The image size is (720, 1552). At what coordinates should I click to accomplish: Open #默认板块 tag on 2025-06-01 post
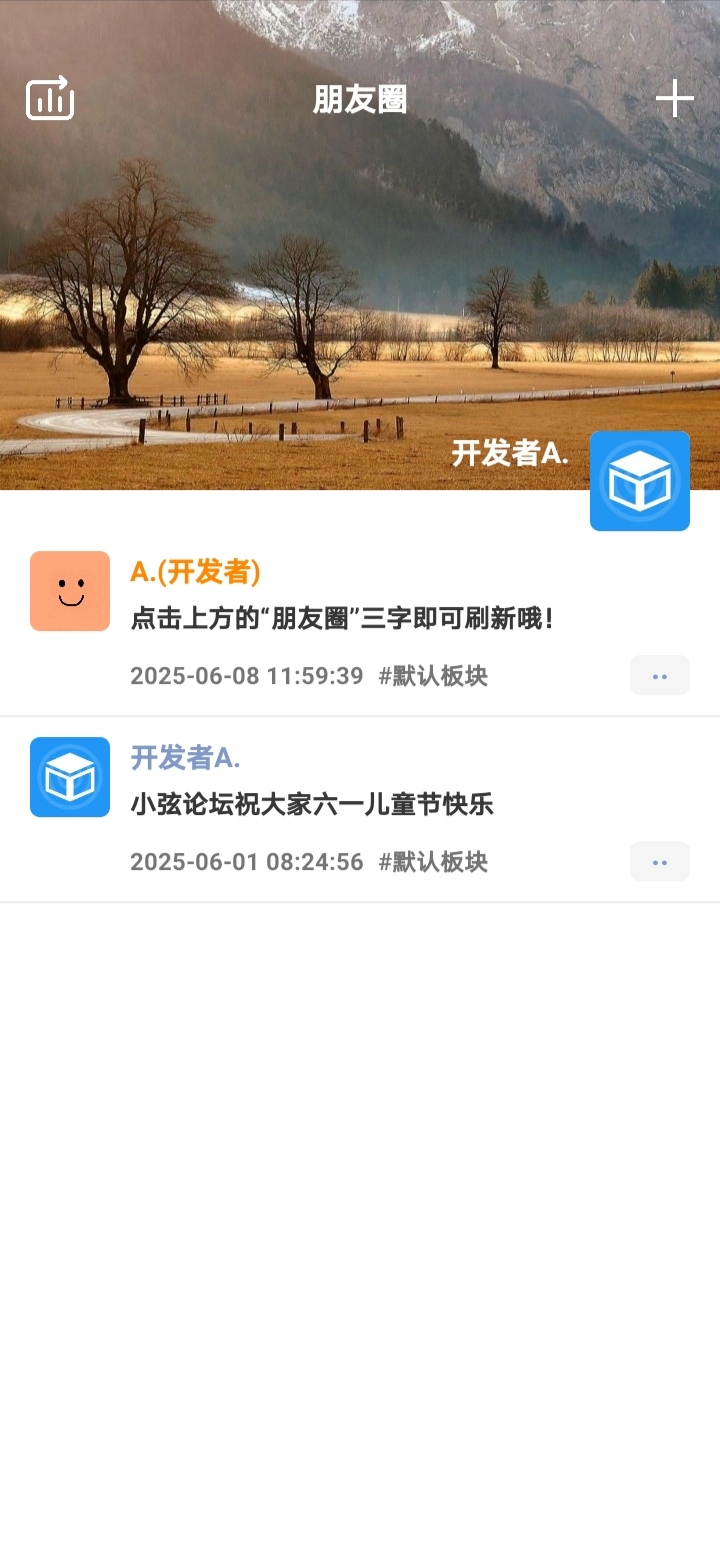pyautogui.click(x=433, y=862)
